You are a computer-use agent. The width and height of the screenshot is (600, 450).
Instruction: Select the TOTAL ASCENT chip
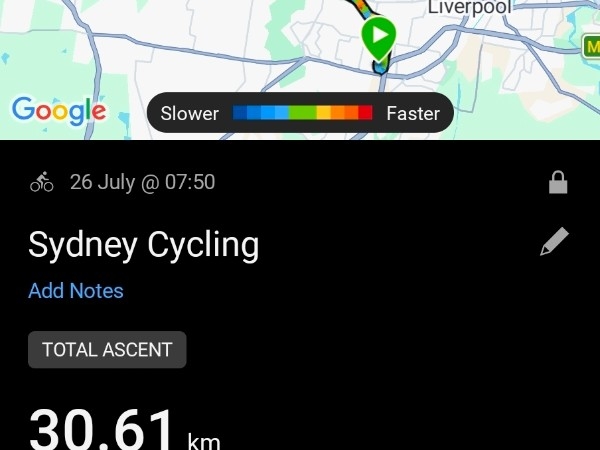pos(107,350)
